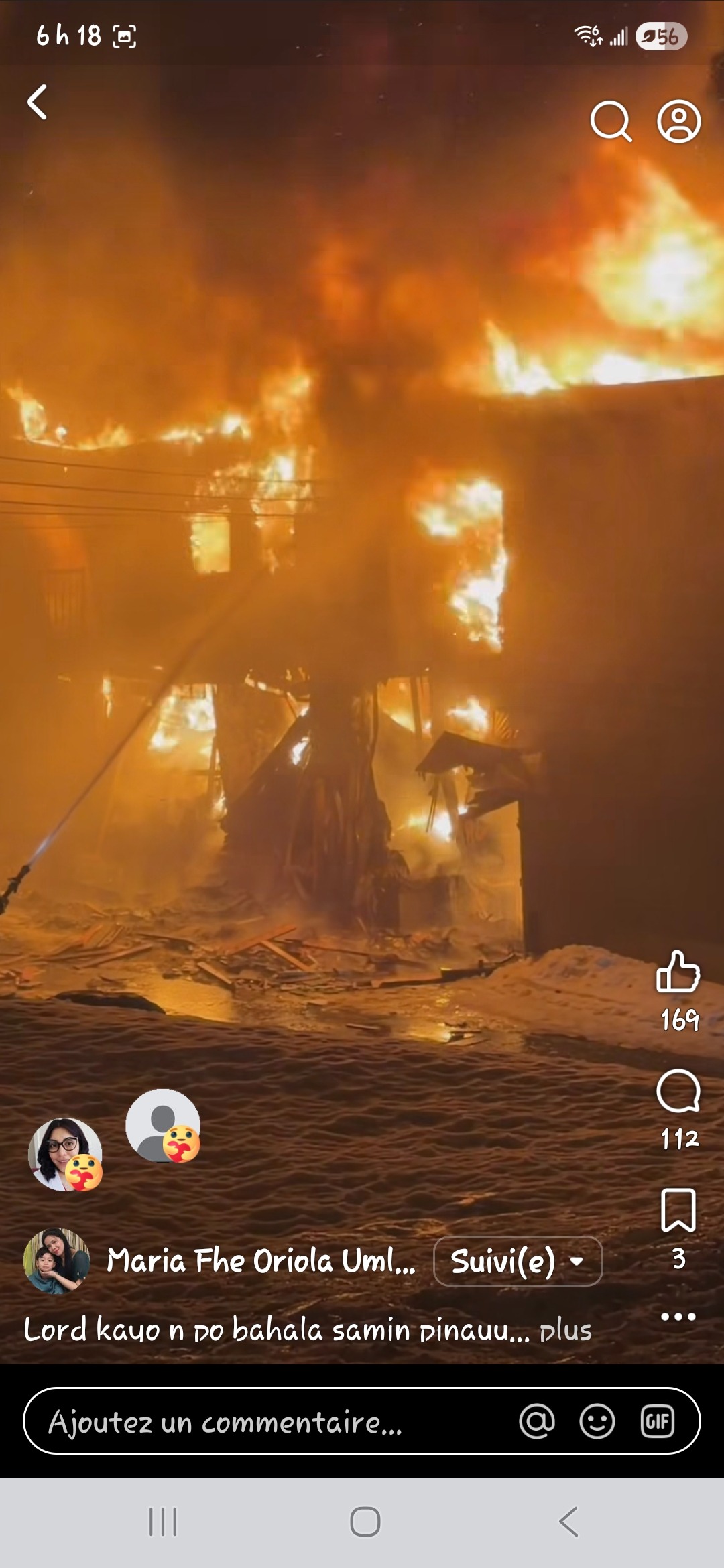Go back using the top-left arrow
The height and width of the screenshot is (1568, 724).
pos(38,102)
